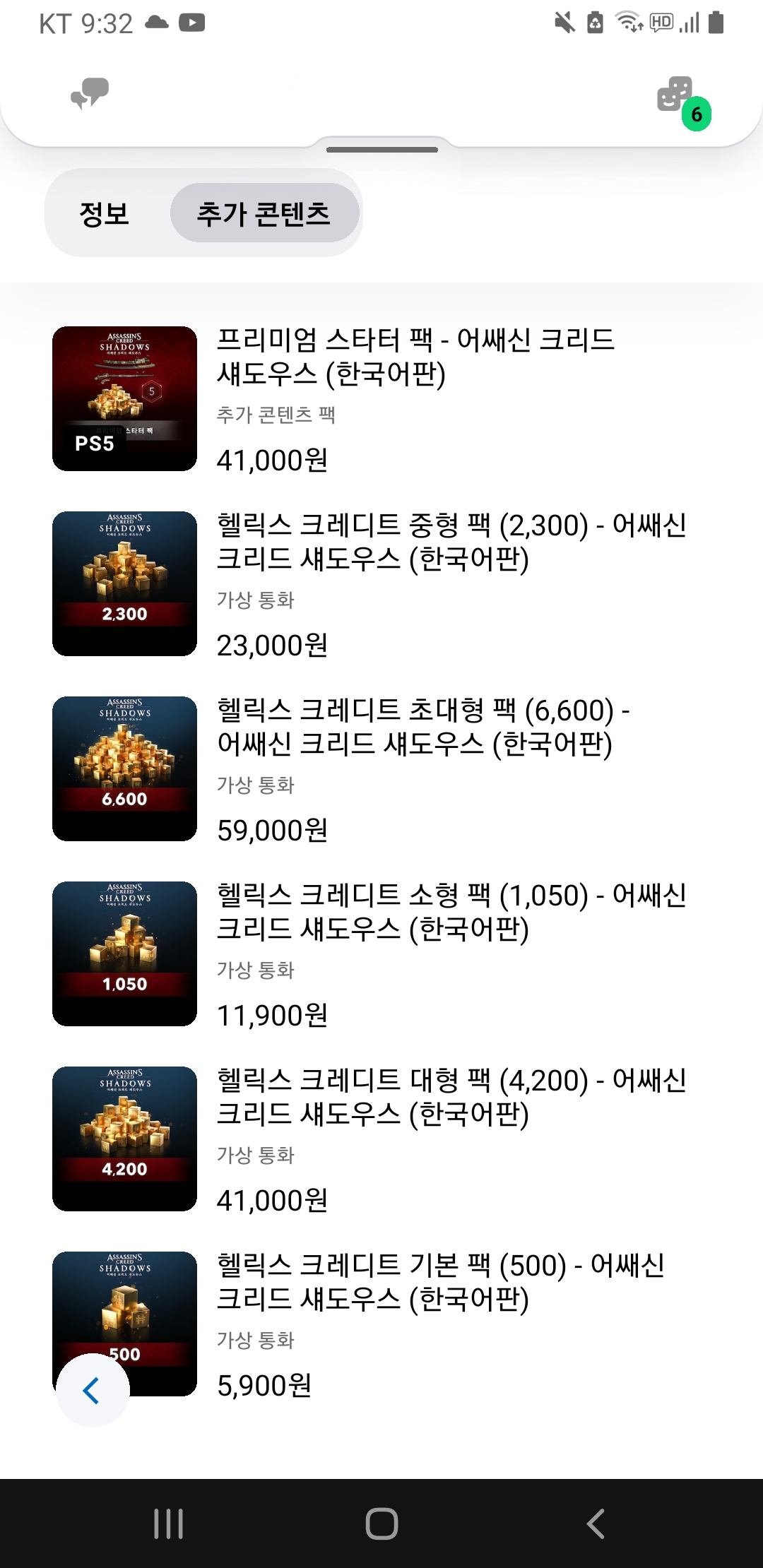Open the chat messages icon
This screenshot has width=763, height=1568.
pyautogui.click(x=90, y=93)
